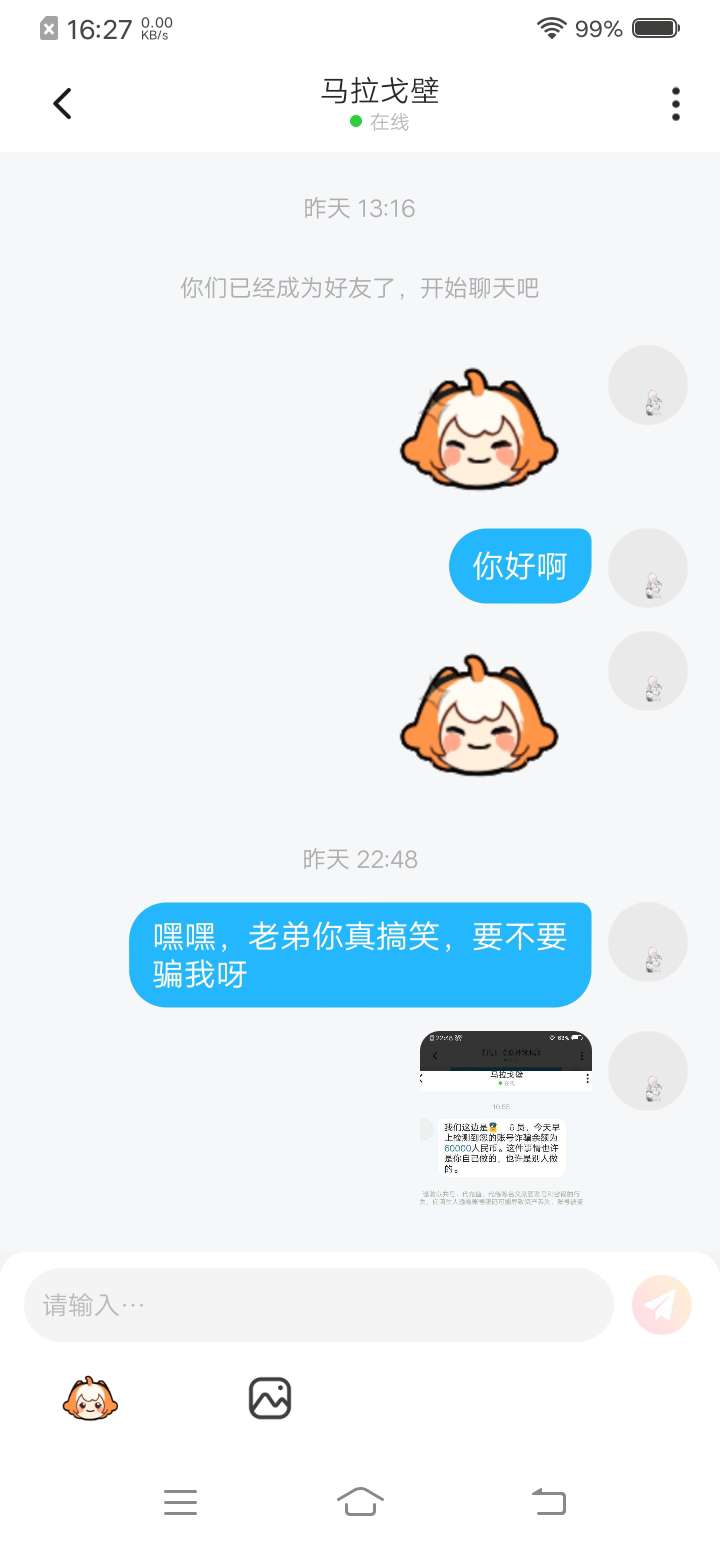Send the message with the paper plane button
Viewport: 720px width, 1544px height.
pyautogui.click(x=662, y=1305)
